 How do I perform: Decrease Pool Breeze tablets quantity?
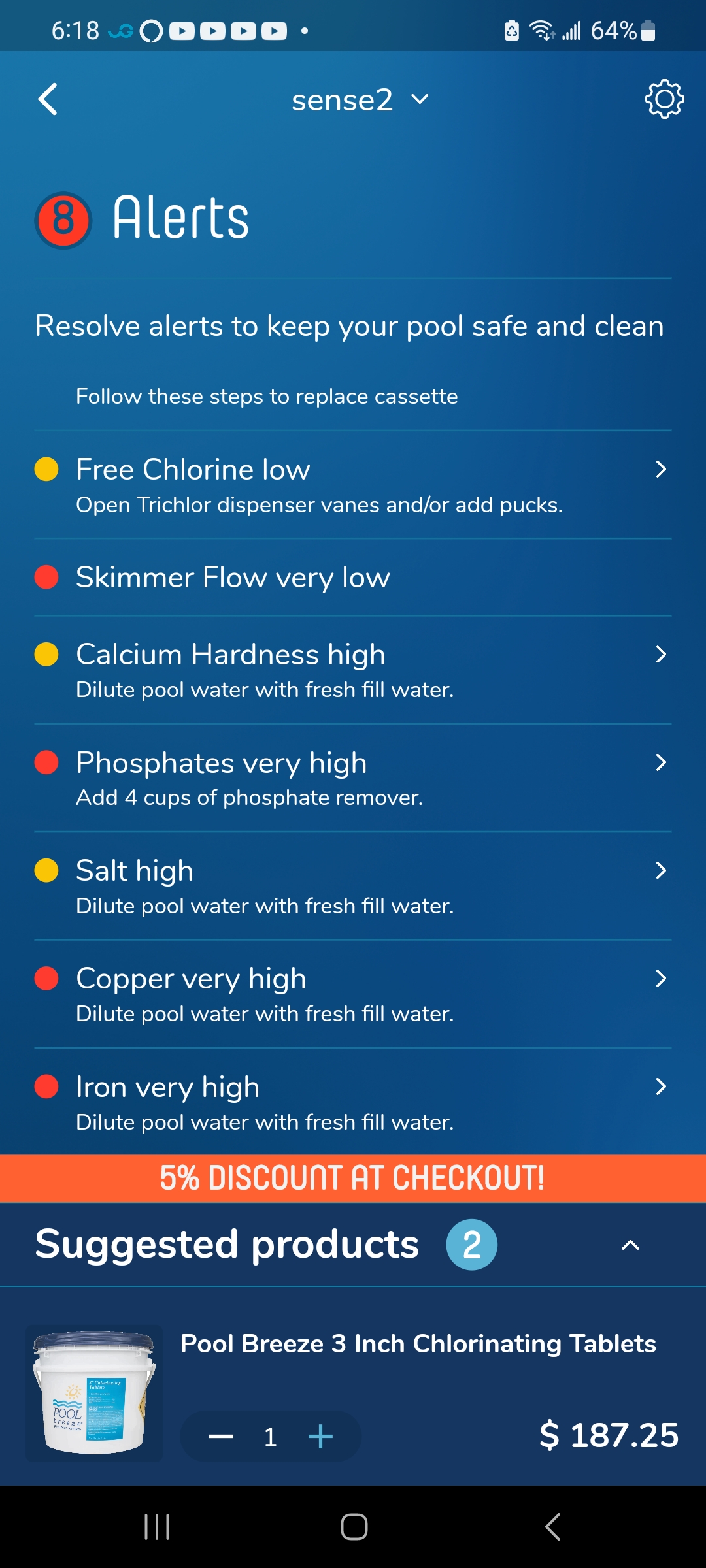tap(221, 1436)
